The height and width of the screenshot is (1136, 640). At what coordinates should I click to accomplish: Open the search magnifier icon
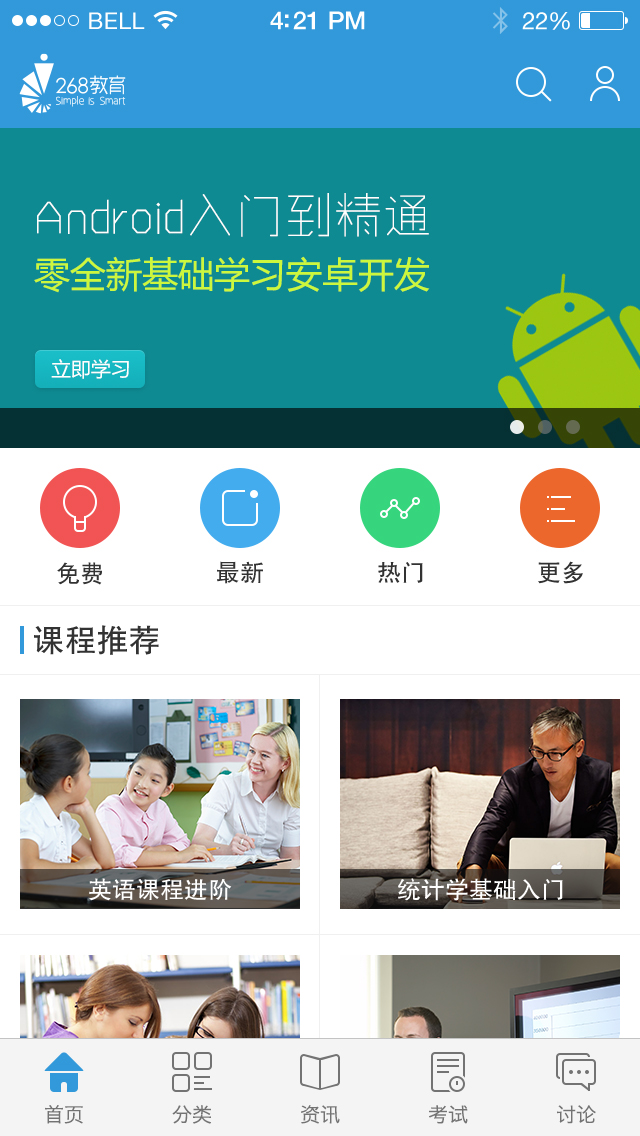point(533,84)
